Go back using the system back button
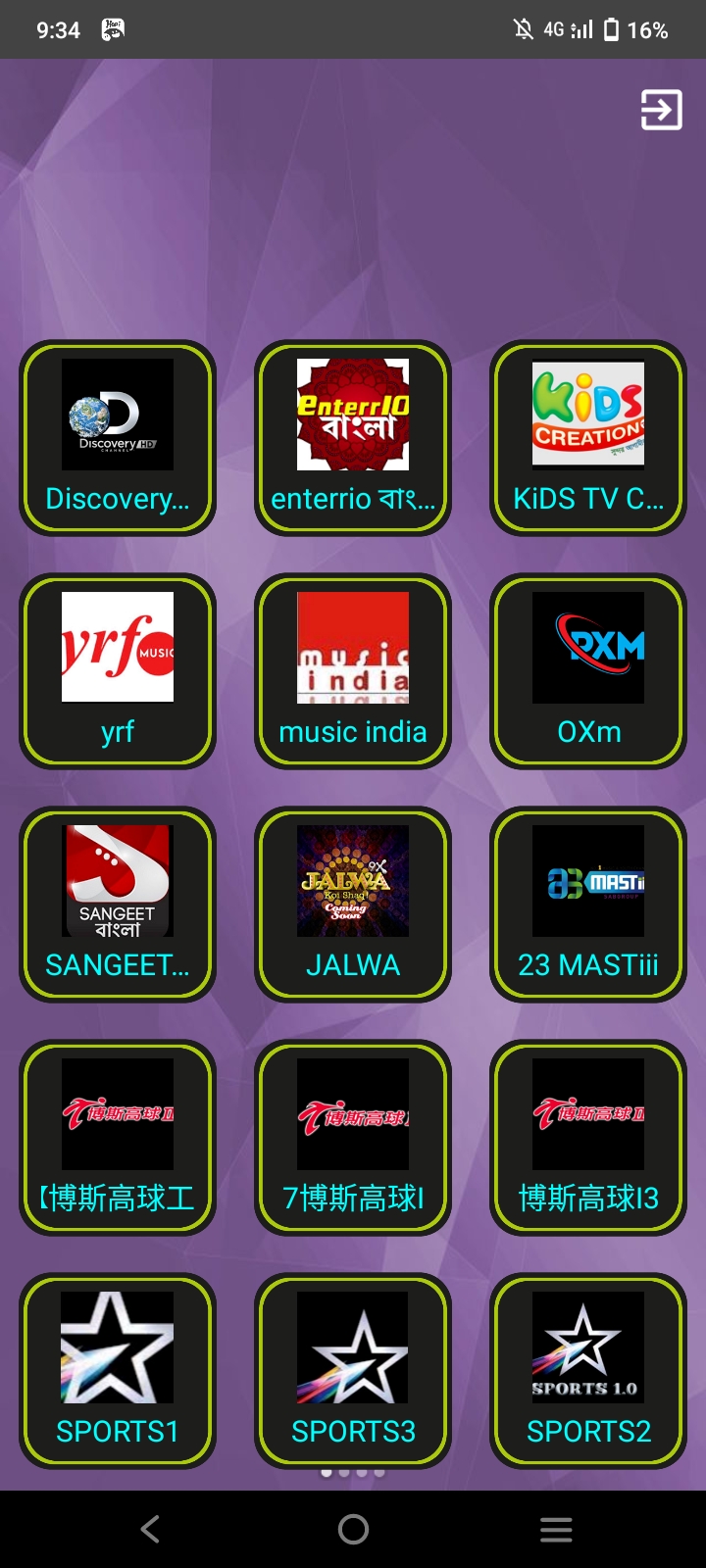Screen dimensions: 706x1568 [150, 1529]
